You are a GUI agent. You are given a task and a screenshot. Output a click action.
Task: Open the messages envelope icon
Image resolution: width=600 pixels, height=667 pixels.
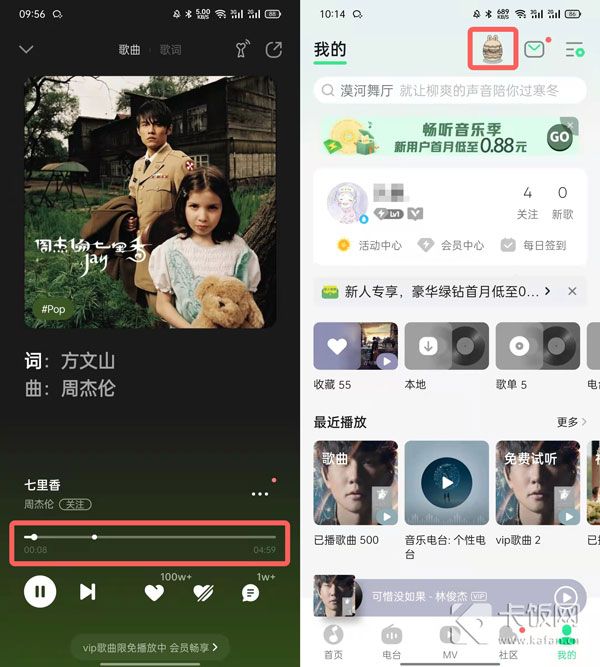[x=534, y=49]
